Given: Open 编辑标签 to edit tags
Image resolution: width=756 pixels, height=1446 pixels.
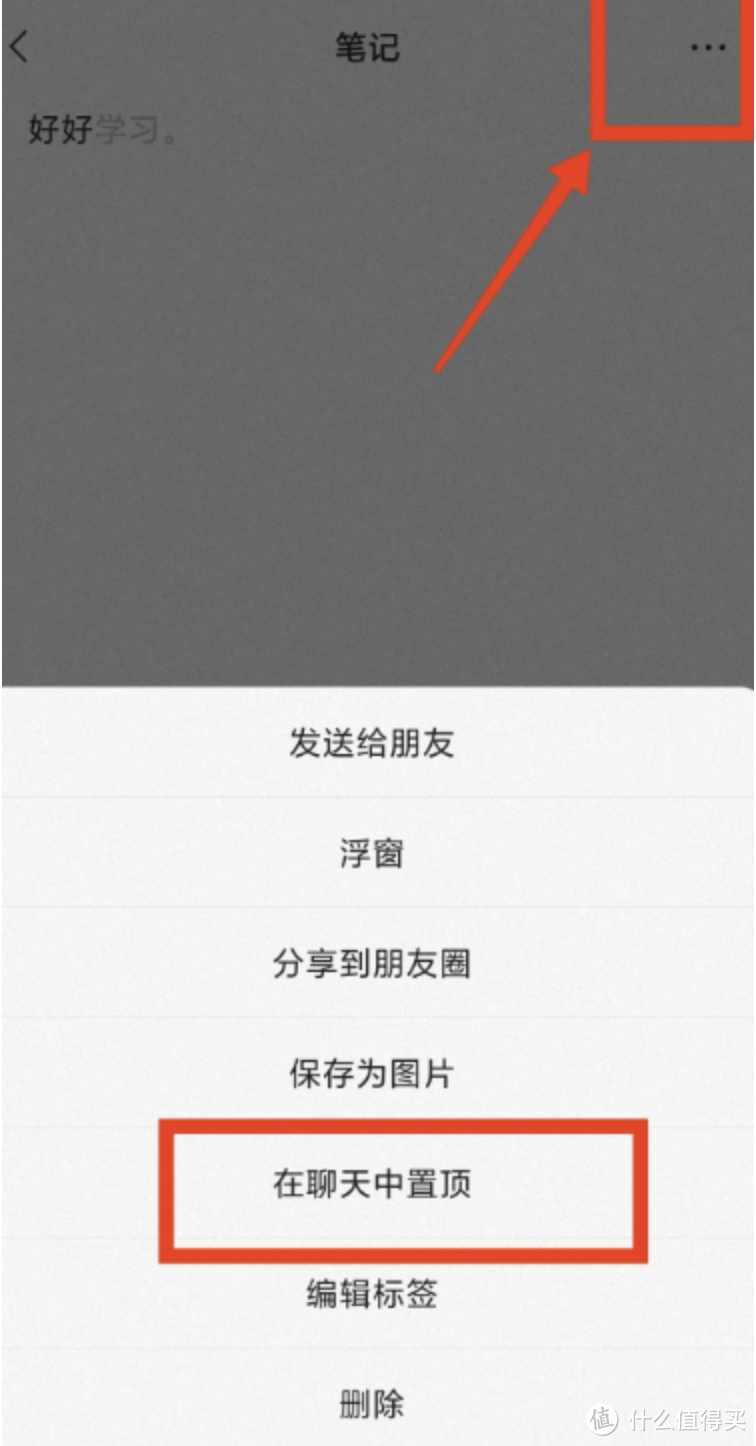Looking at the screenshot, I should pyautogui.click(x=372, y=1294).
